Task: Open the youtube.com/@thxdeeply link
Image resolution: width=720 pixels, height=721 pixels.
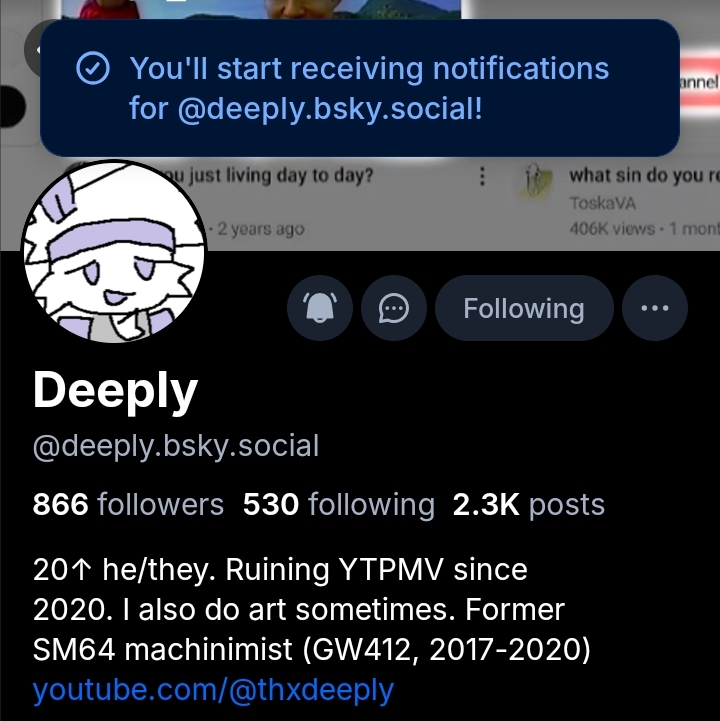Action: click(x=213, y=689)
